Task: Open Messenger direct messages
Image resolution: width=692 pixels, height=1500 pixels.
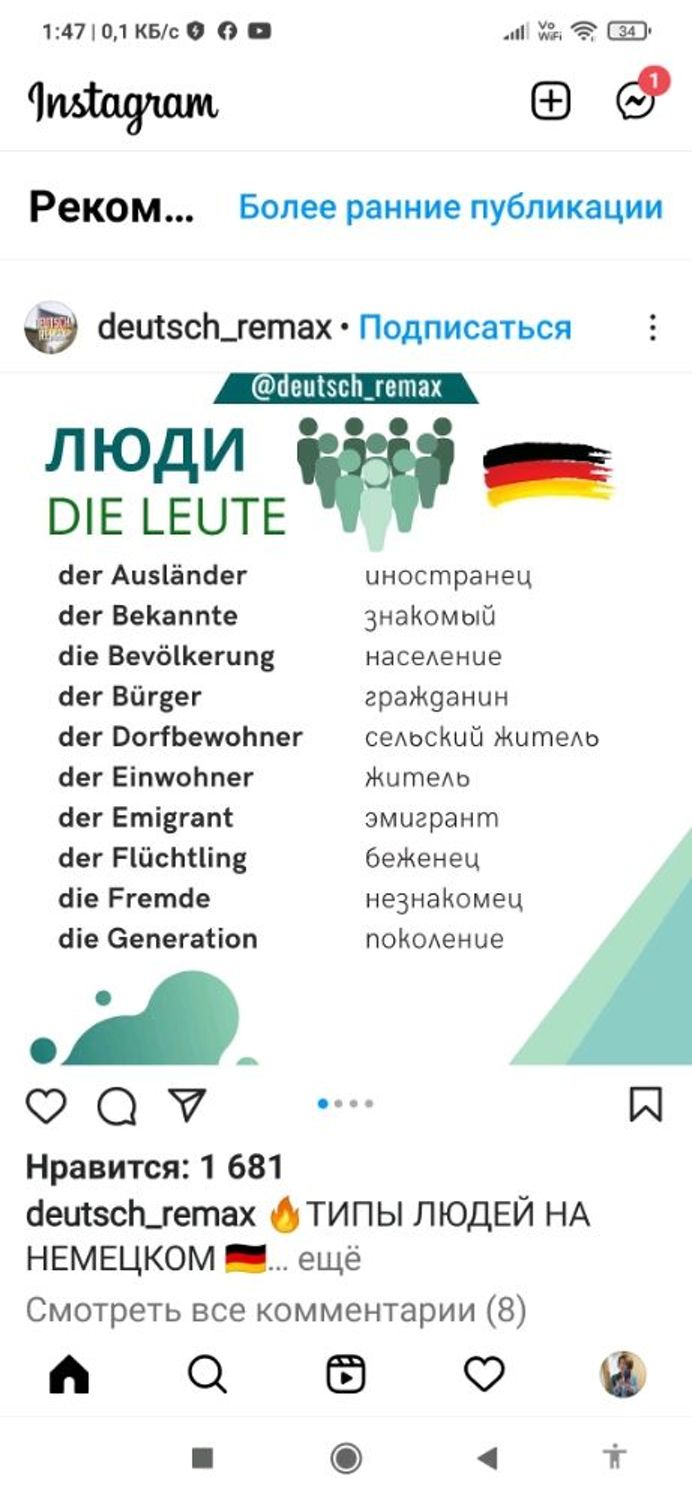Action: click(x=636, y=100)
